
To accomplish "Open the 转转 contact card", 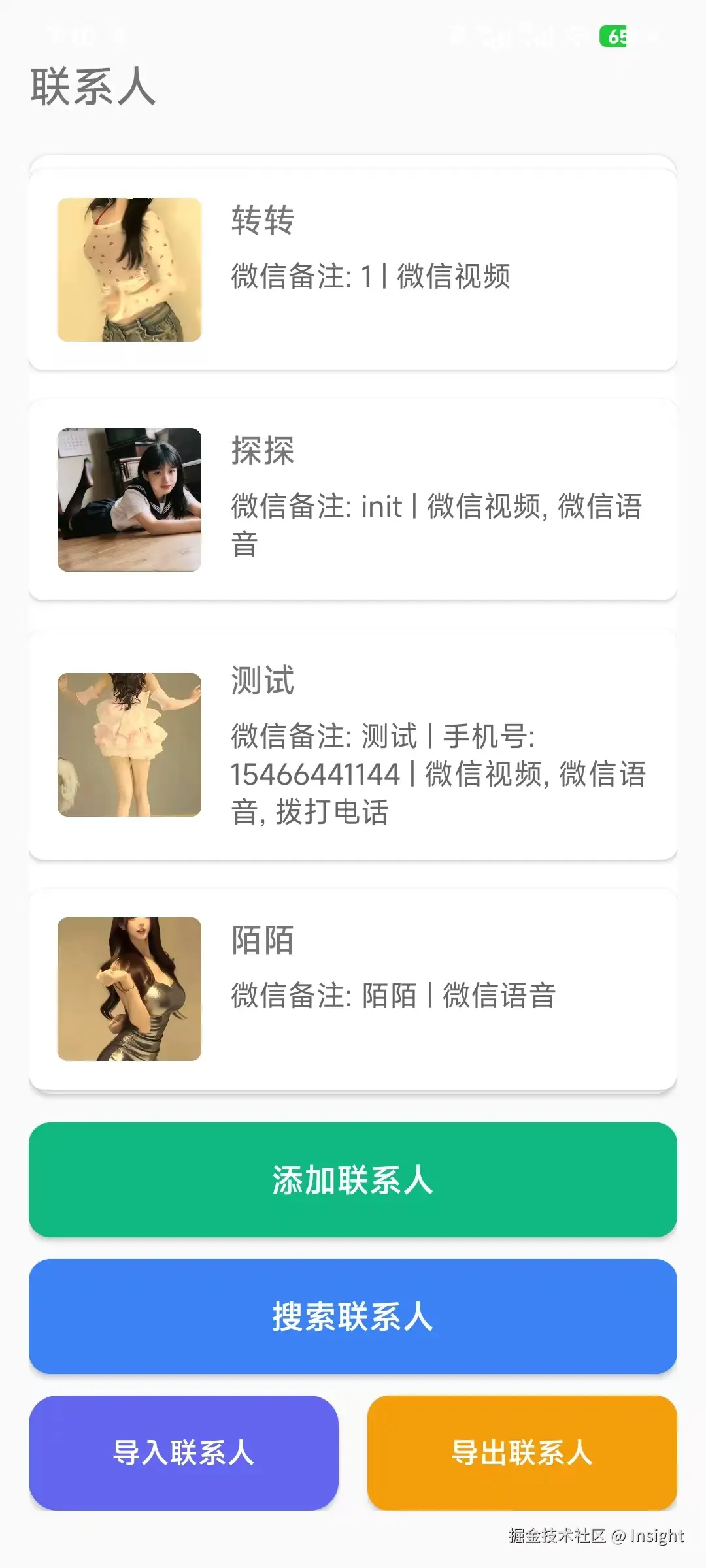I will 353,270.
